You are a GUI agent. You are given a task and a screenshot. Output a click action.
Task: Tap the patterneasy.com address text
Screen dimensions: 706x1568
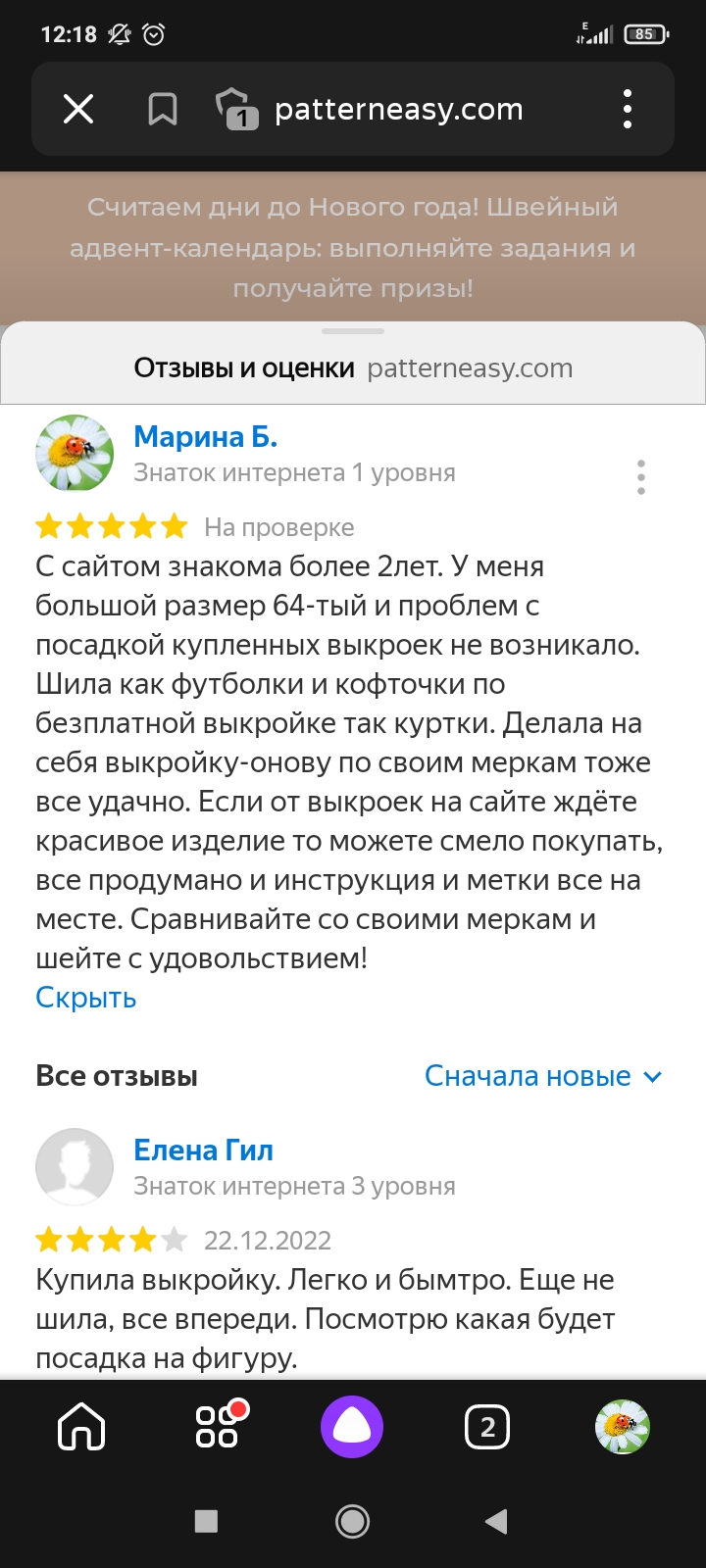(398, 110)
